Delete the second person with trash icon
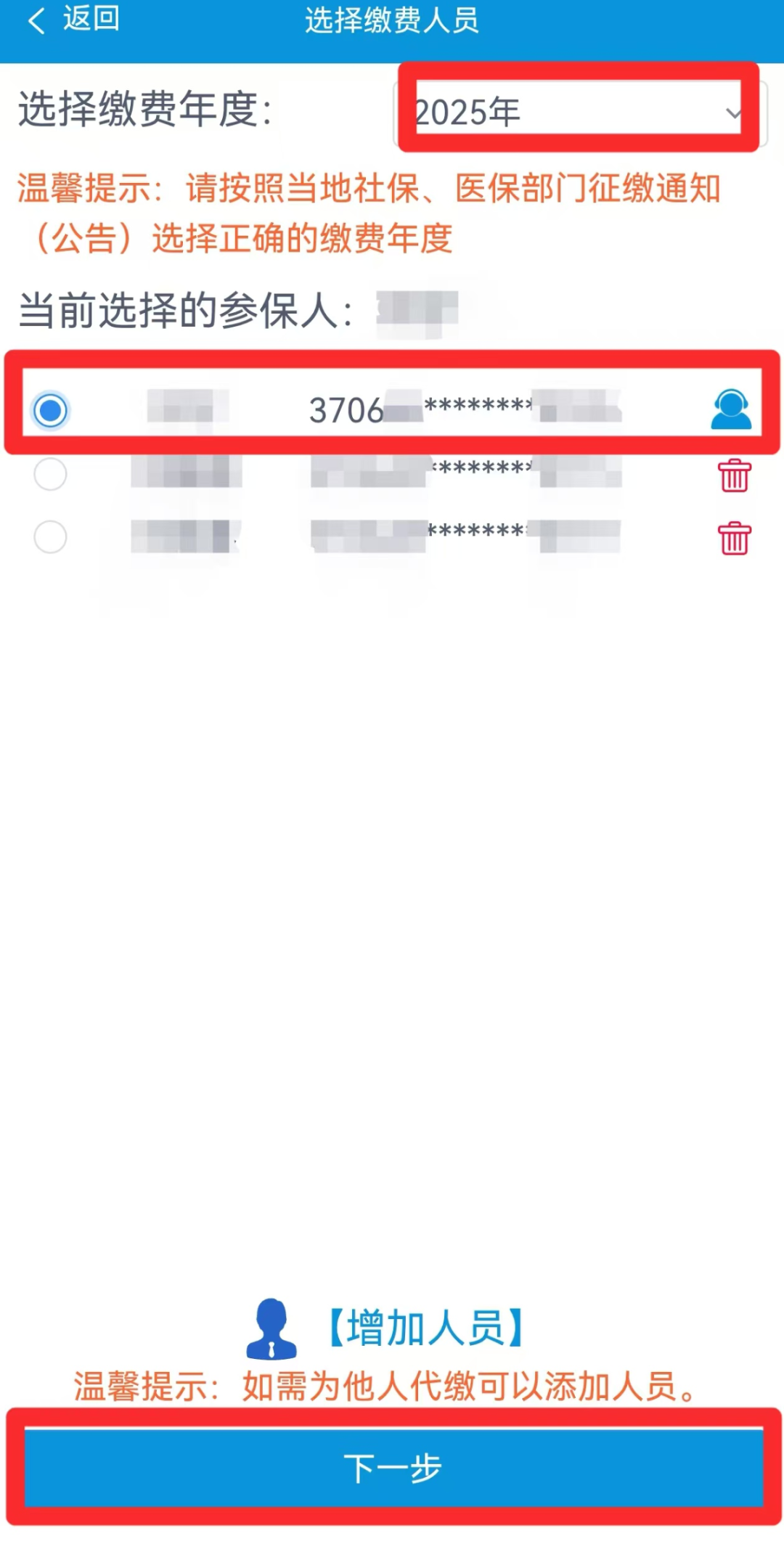Image resolution: width=784 pixels, height=1568 pixels. (x=734, y=476)
